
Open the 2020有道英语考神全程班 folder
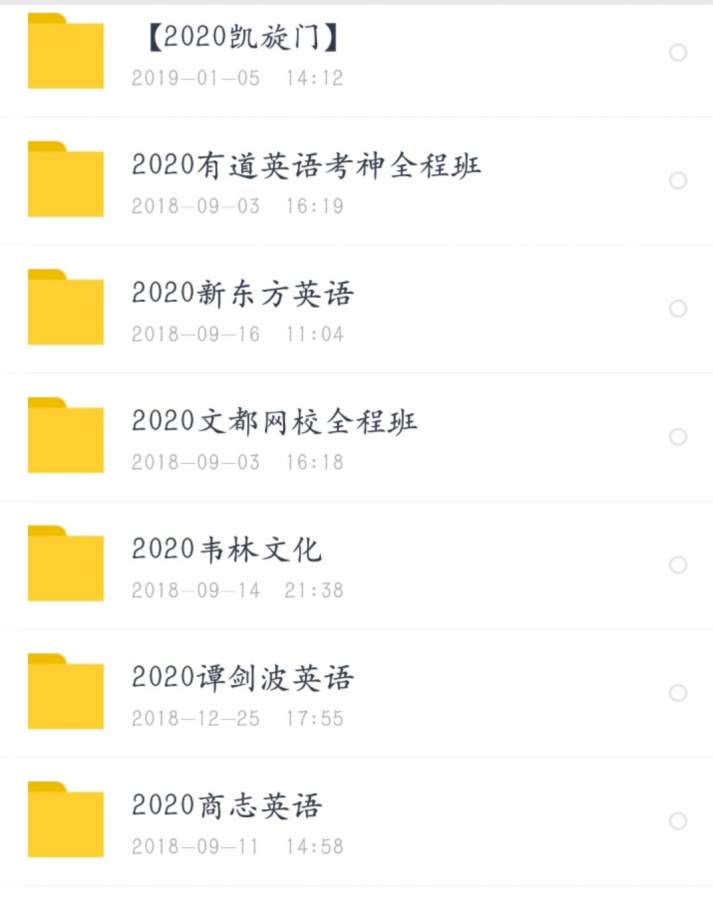[306, 166]
